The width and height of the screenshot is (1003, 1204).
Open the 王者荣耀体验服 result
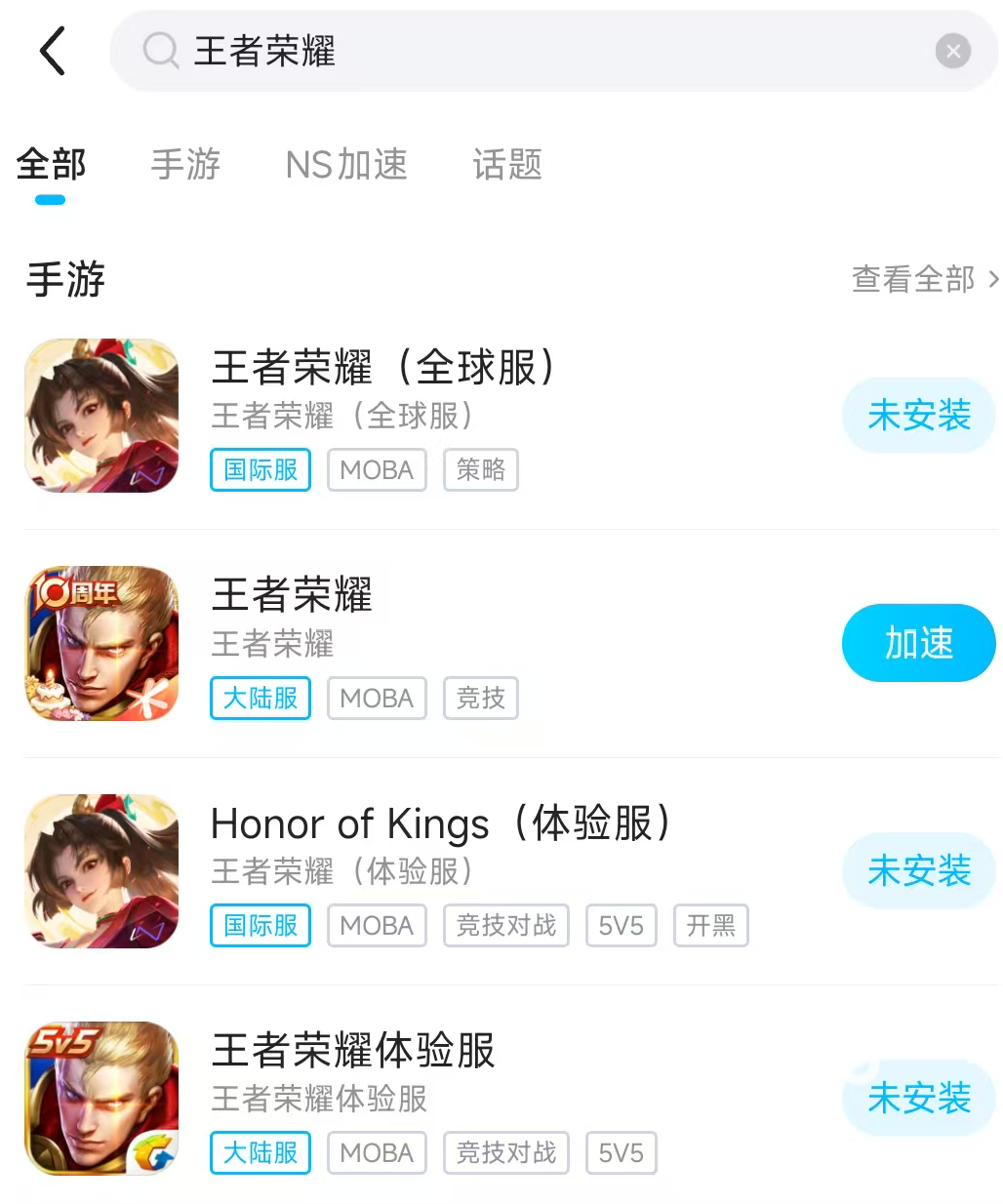(x=353, y=1052)
